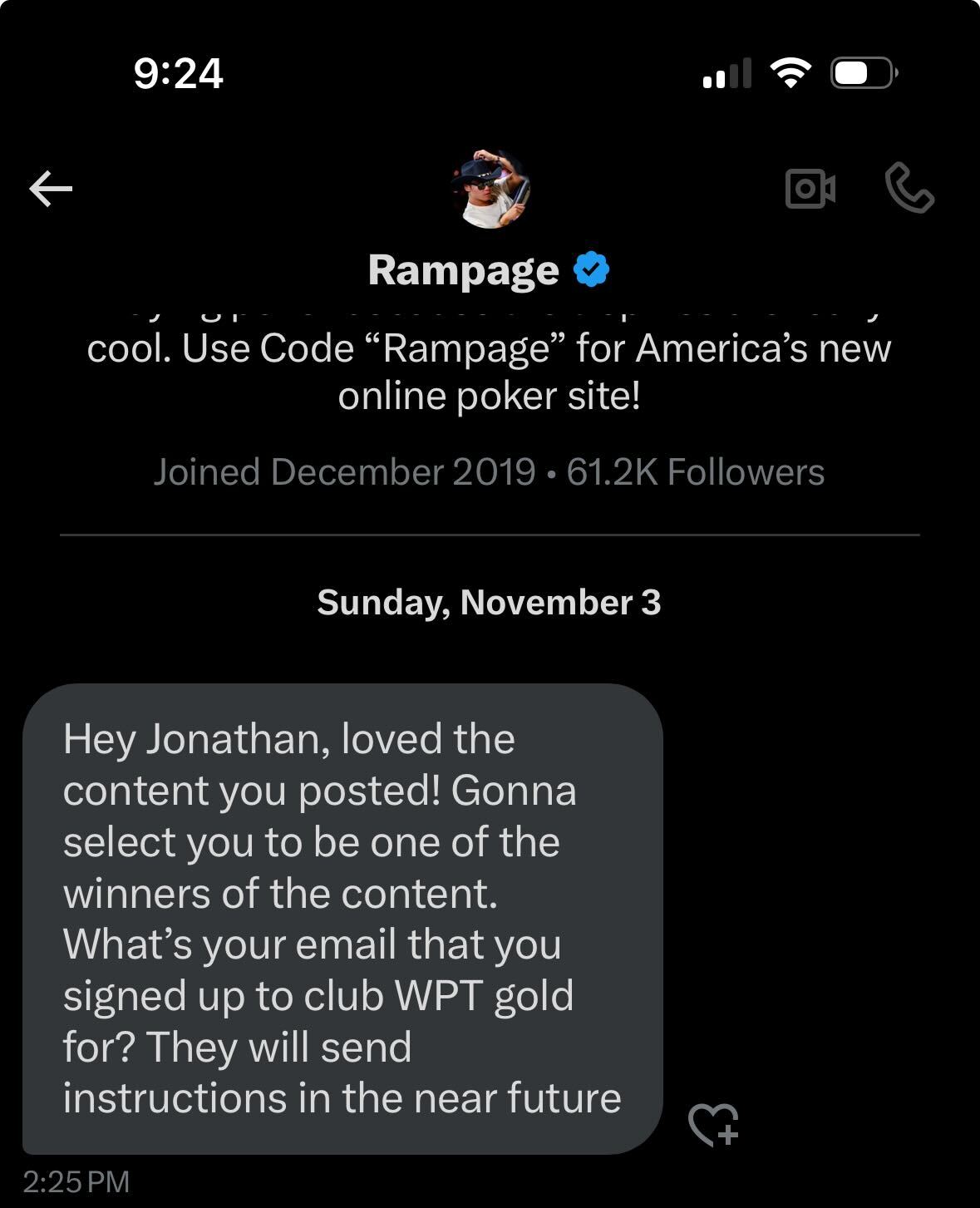Tap the empty chat background area
This screenshot has width=980, height=1208.
(x=815, y=790)
